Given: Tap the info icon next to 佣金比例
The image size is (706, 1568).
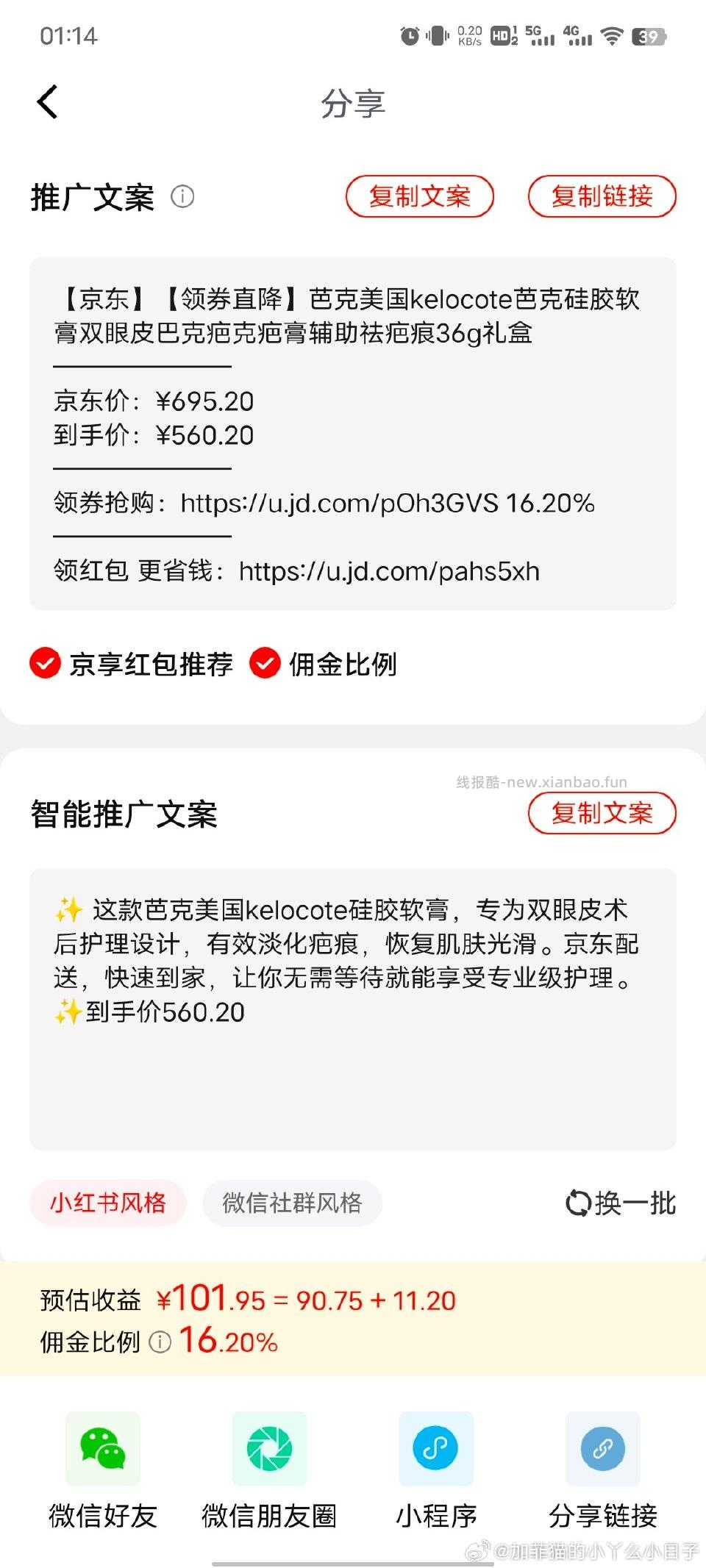Looking at the screenshot, I should point(160,1341).
